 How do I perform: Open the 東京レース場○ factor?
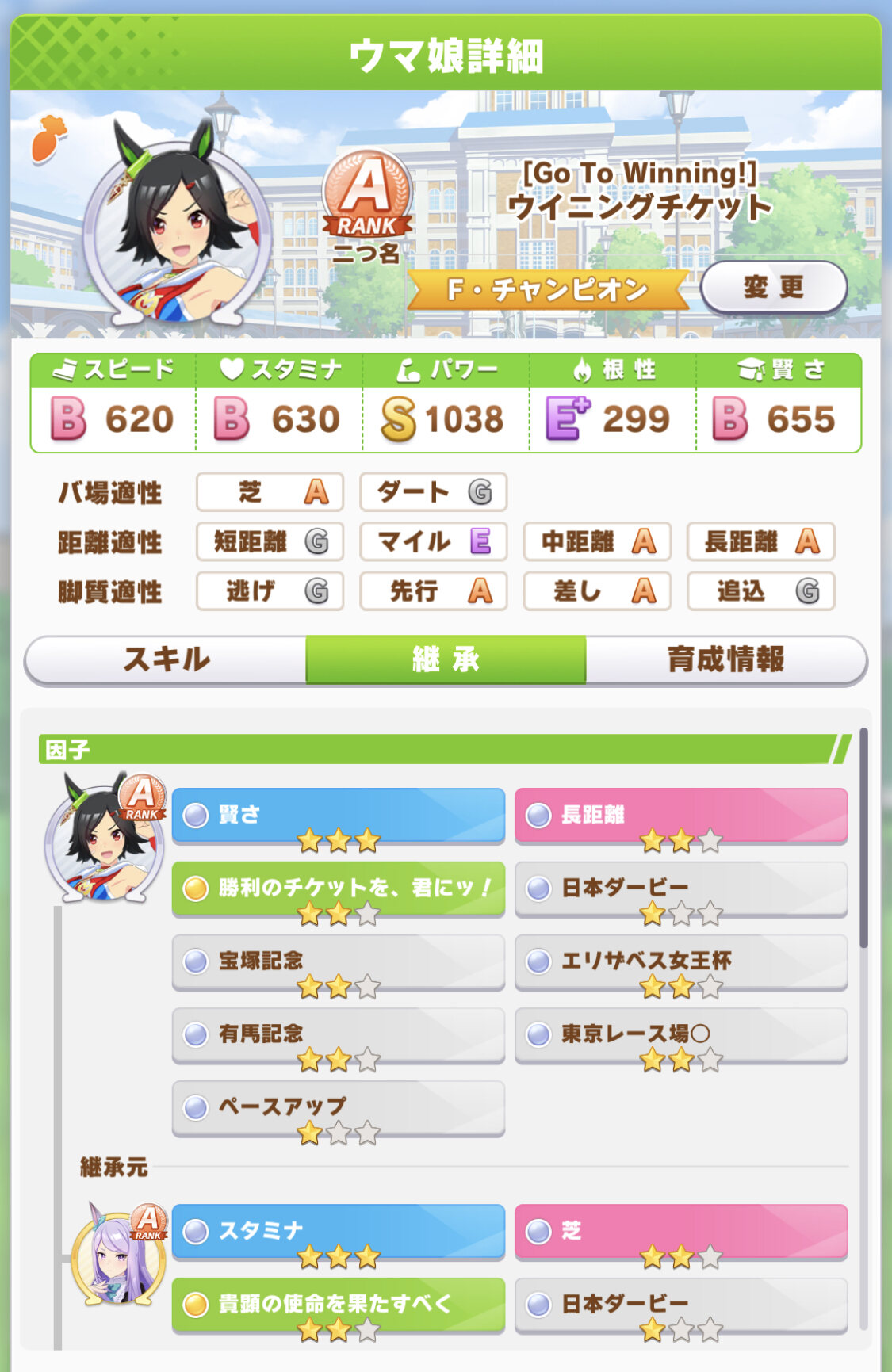pos(681,1034)
